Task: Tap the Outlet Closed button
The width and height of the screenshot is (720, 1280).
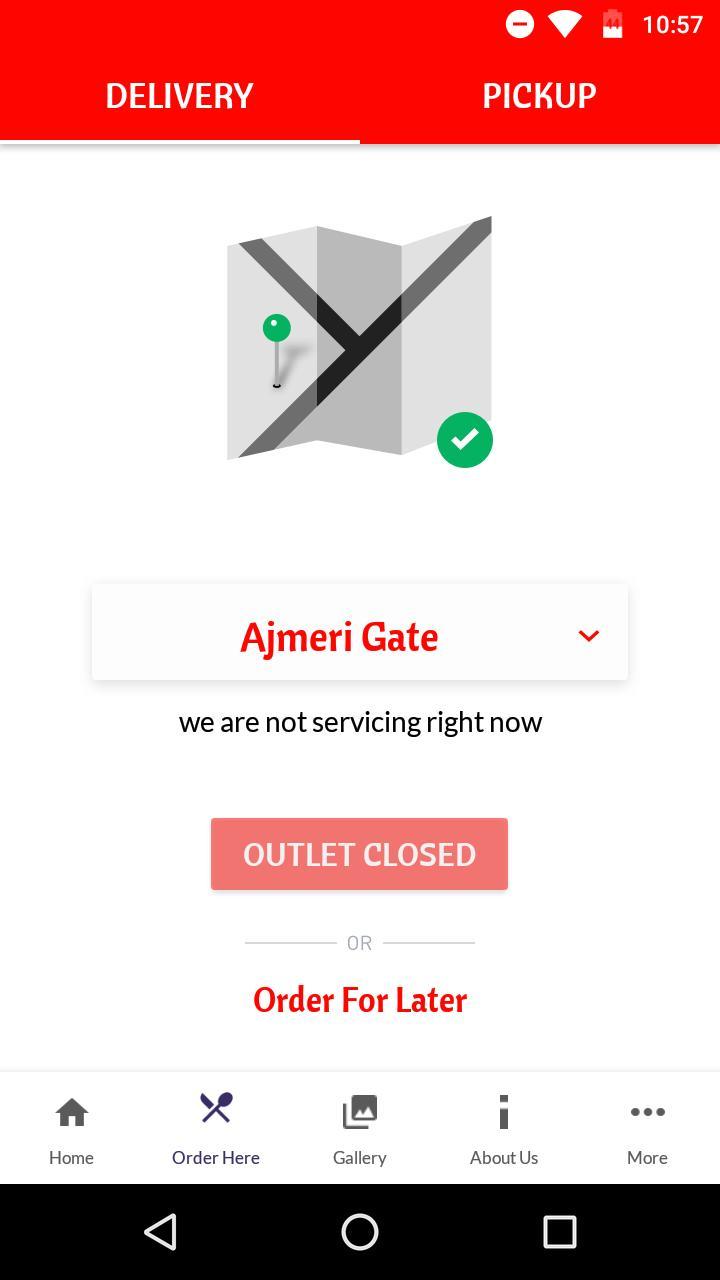Action: 359,854
